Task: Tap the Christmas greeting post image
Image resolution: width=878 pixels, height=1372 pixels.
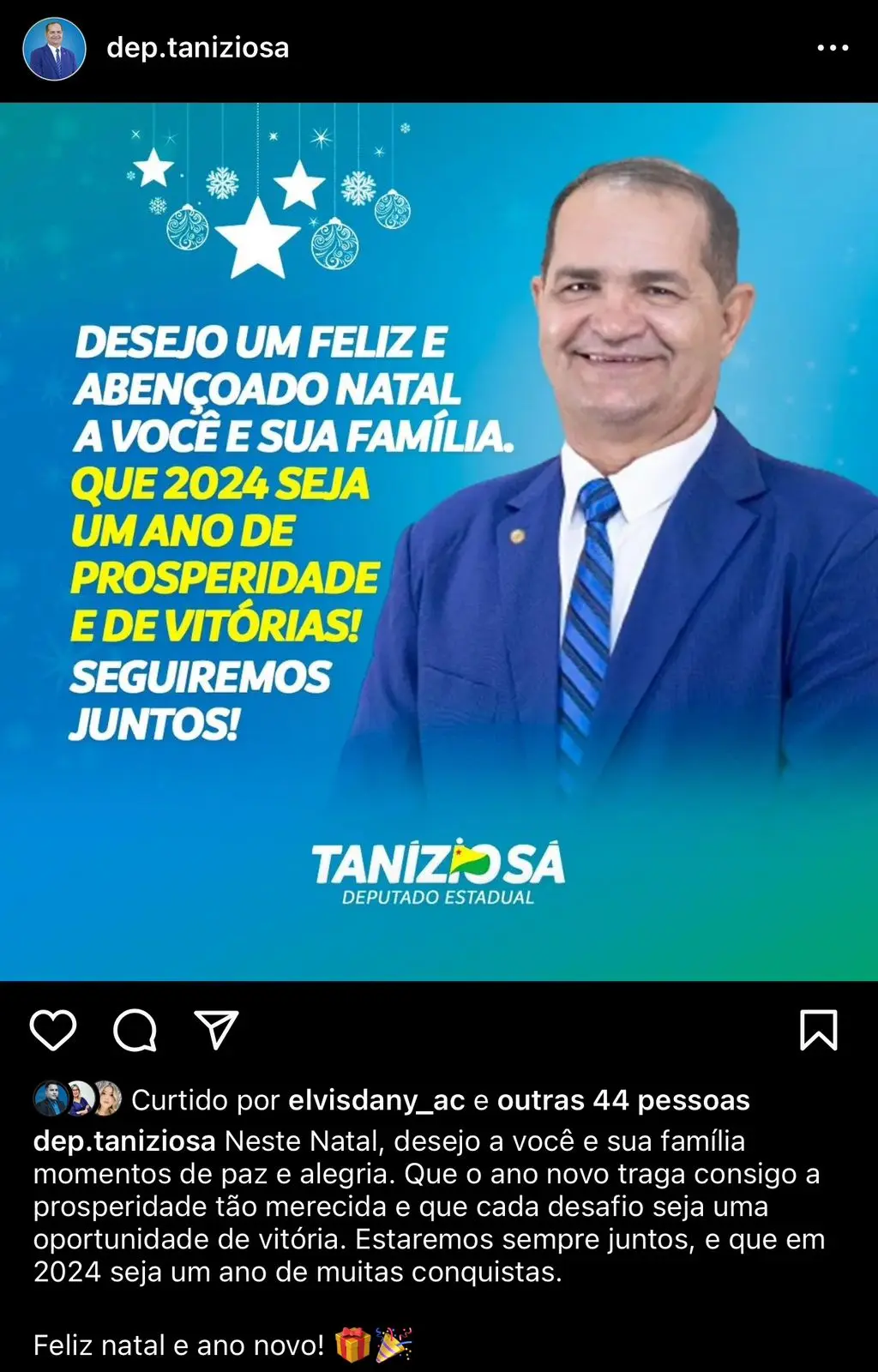Action: [x=439, y=540]
